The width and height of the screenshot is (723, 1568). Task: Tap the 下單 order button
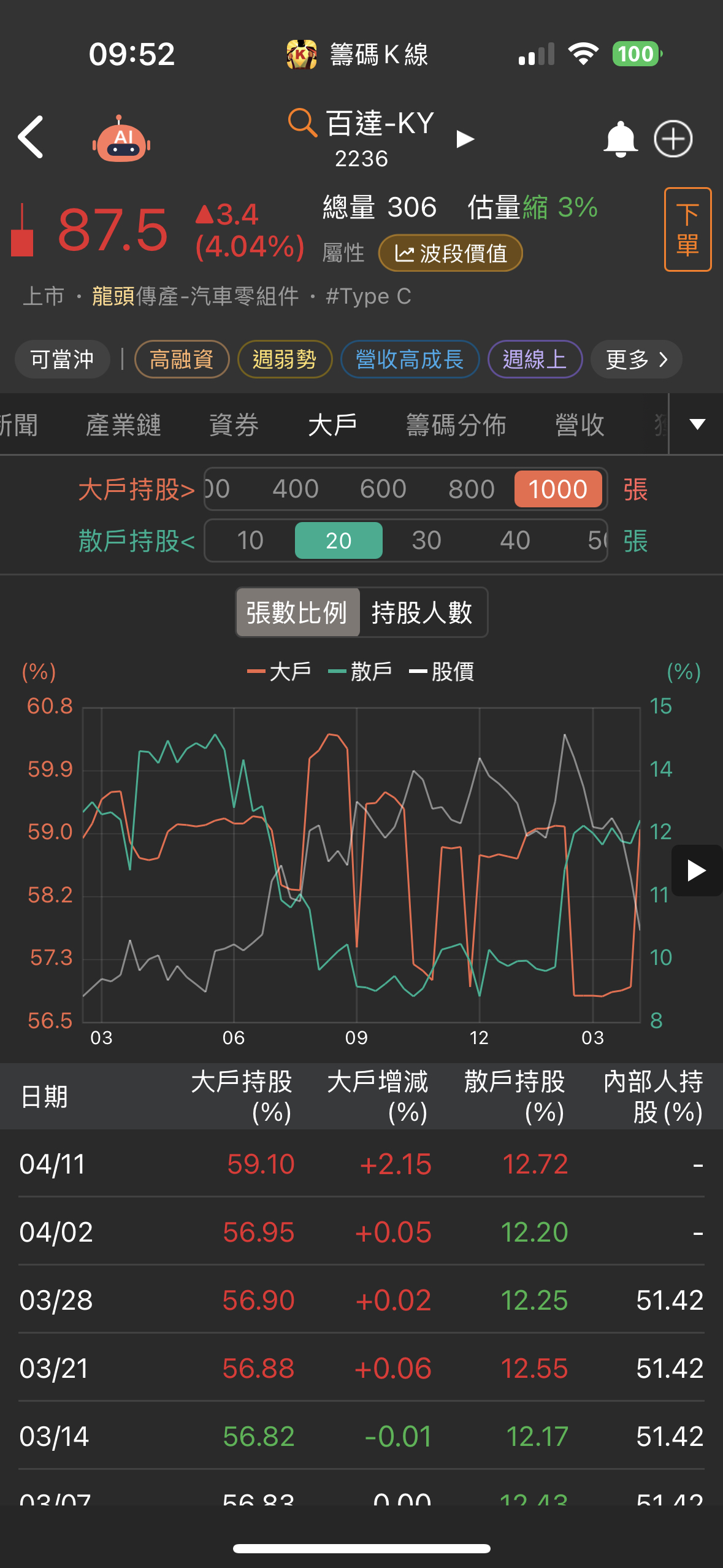click(x=687, y=229)
